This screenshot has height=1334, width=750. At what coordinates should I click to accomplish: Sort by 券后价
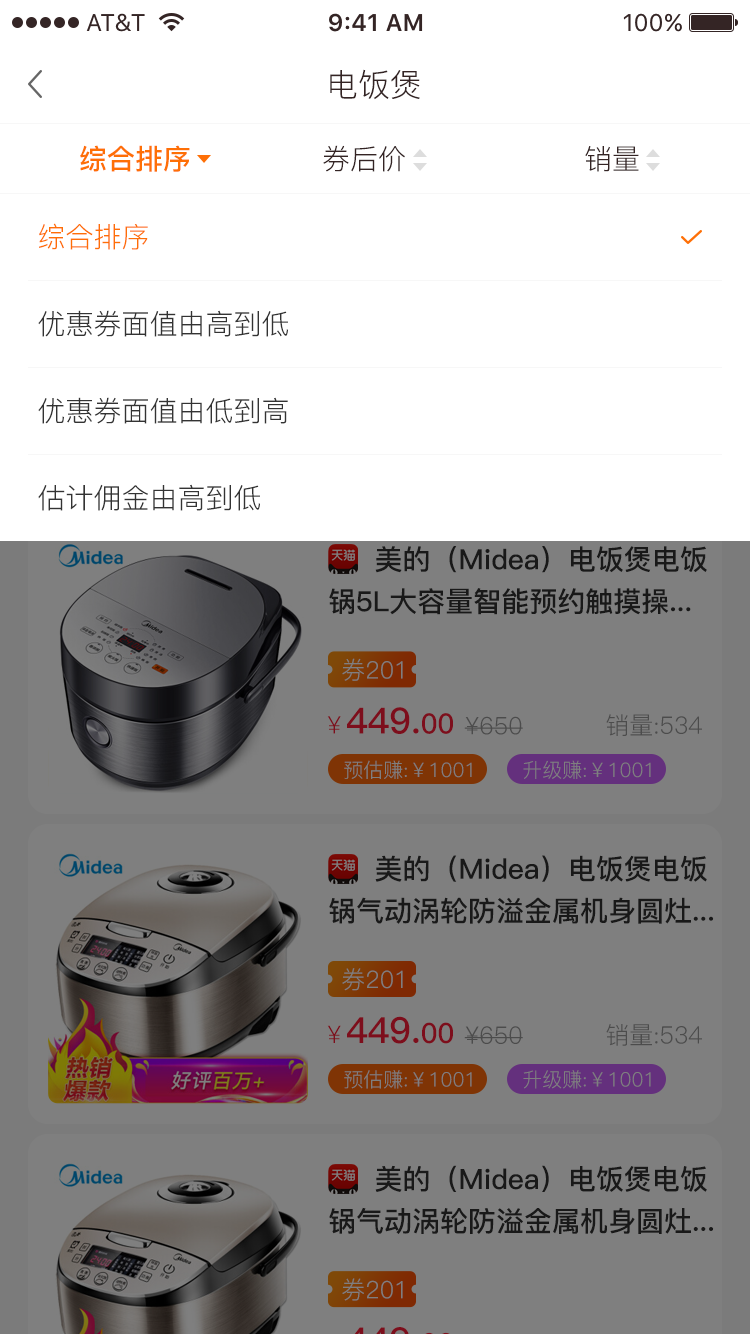[x=374, y=159]
